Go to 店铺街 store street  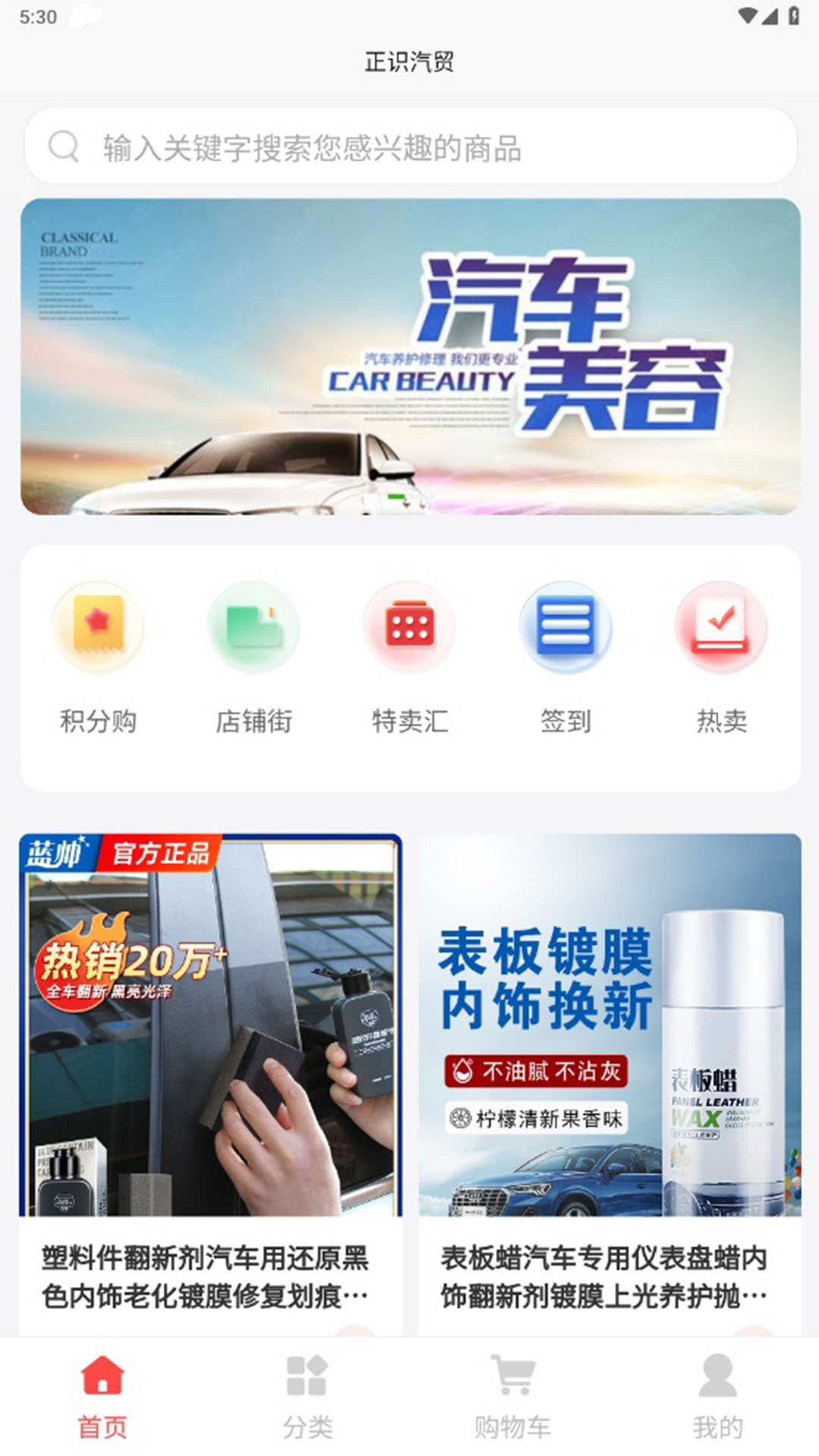[x=254, y=656]
